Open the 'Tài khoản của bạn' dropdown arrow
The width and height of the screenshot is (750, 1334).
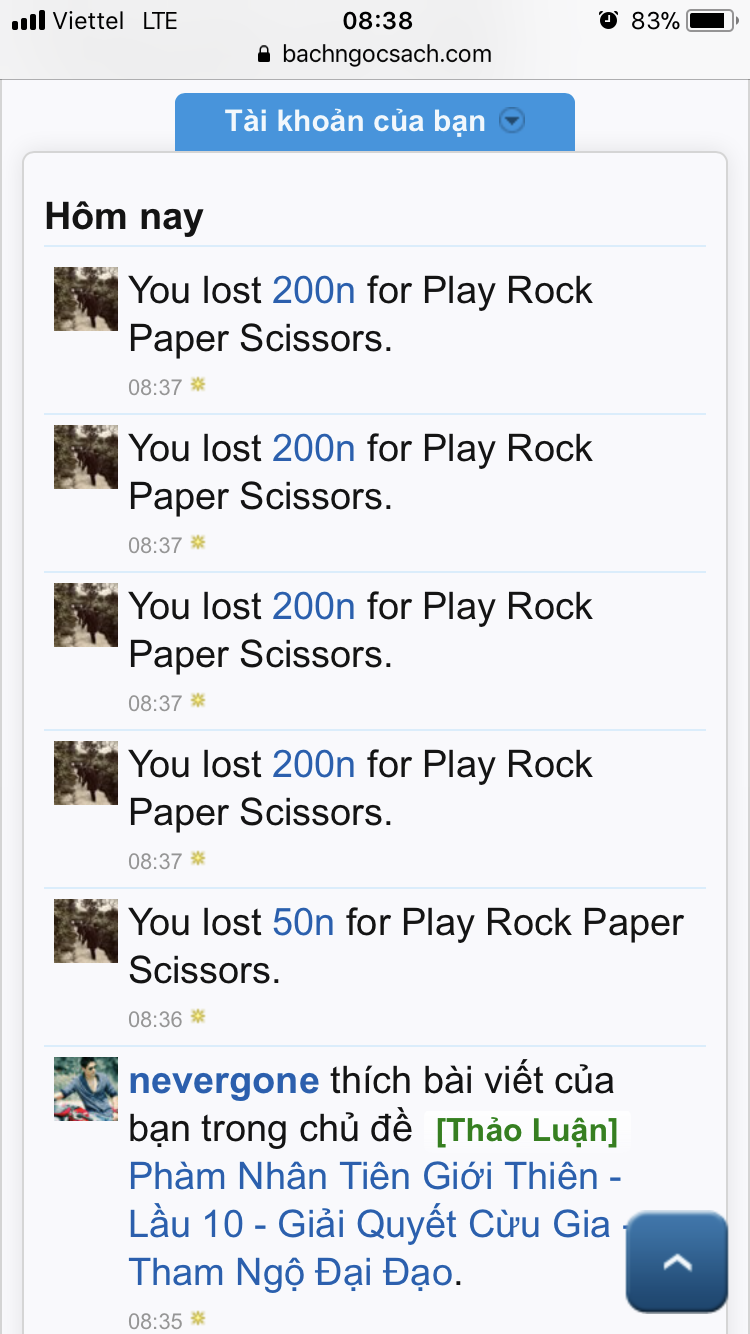click(513, 121)
